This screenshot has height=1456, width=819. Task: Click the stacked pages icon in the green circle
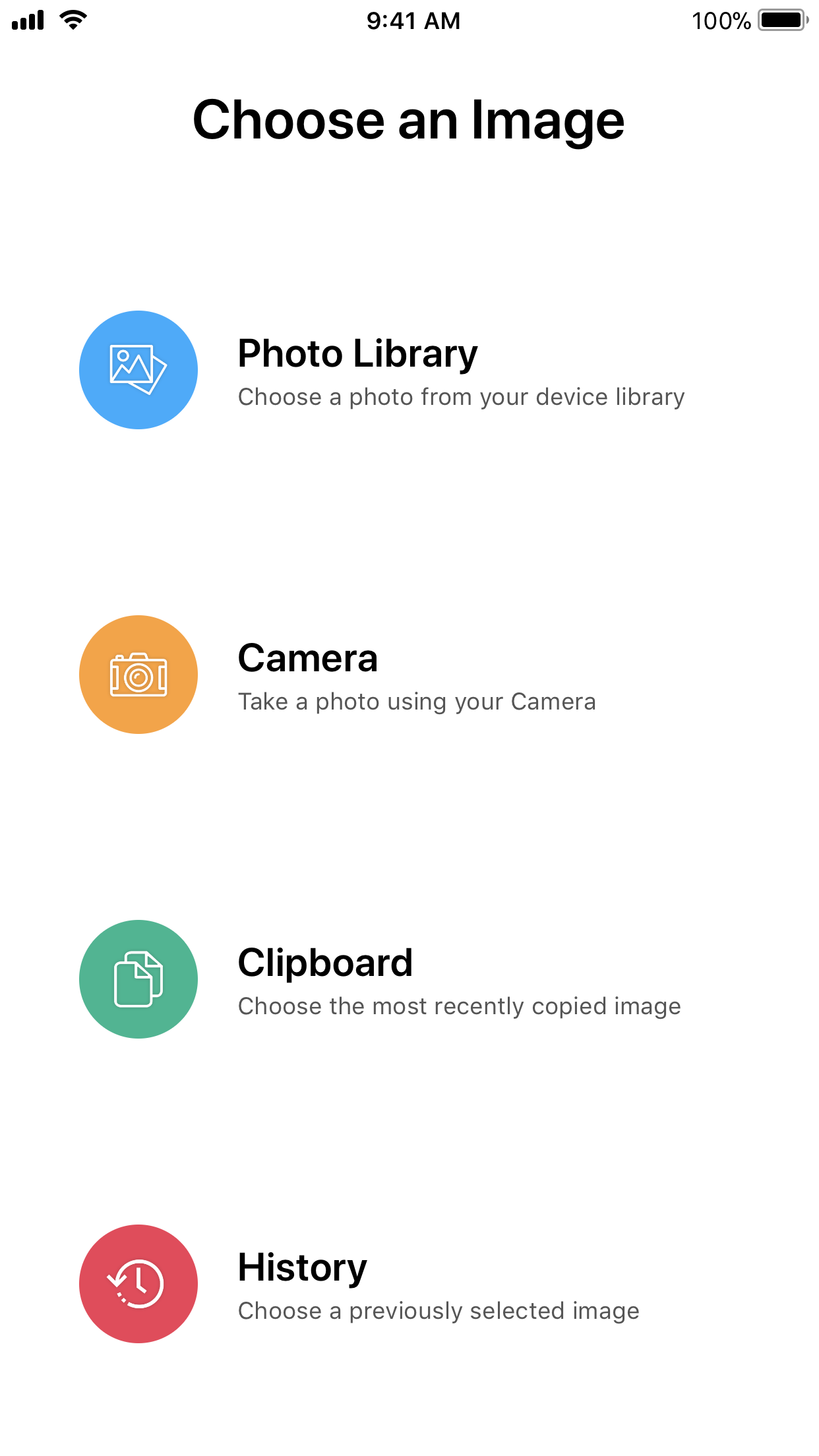[138, 980]
